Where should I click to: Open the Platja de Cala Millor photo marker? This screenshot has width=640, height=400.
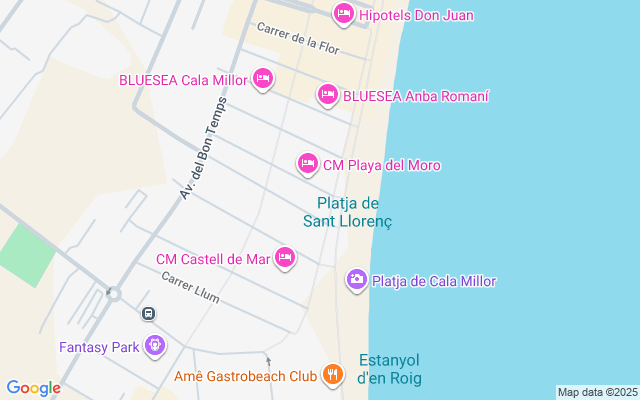[356, 280]
